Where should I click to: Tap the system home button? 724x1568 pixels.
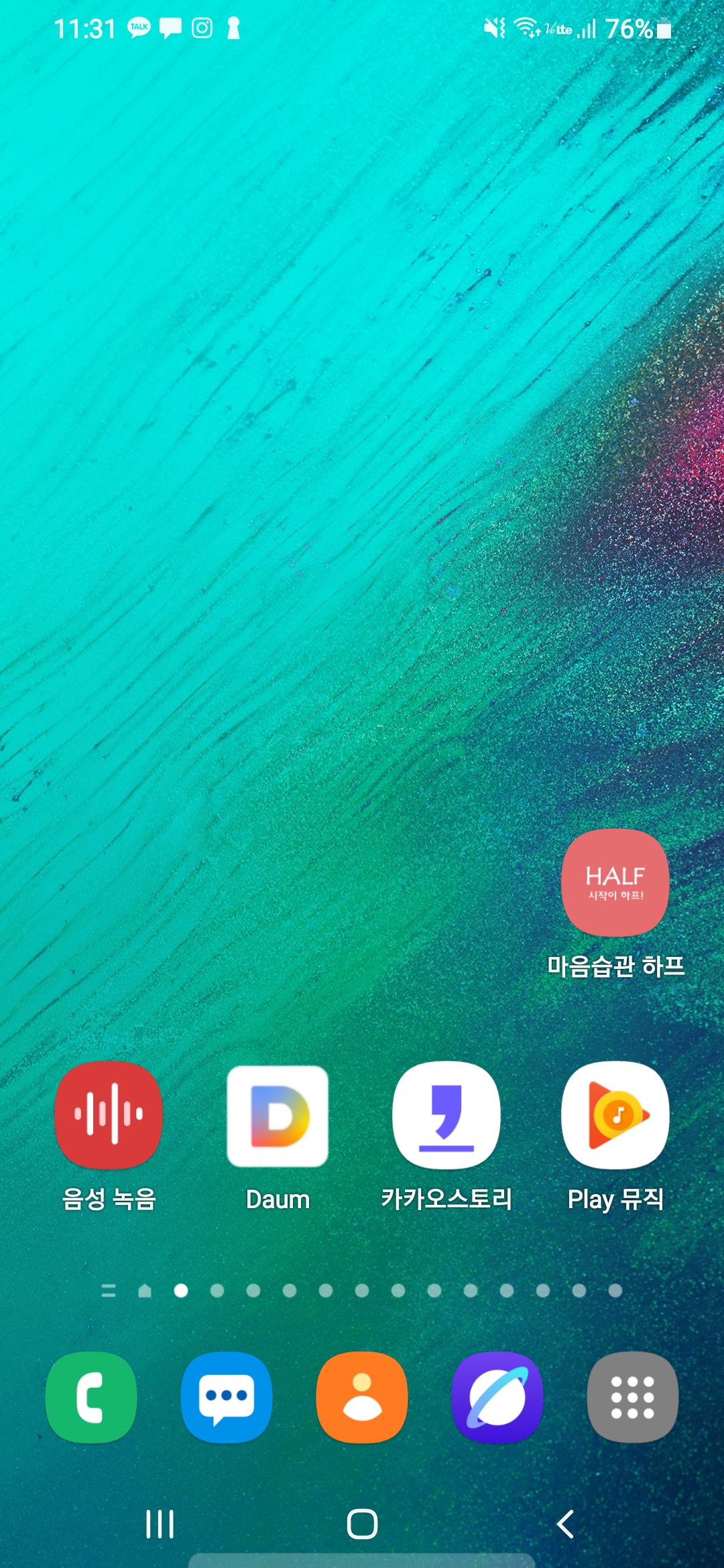[362, 1524]
